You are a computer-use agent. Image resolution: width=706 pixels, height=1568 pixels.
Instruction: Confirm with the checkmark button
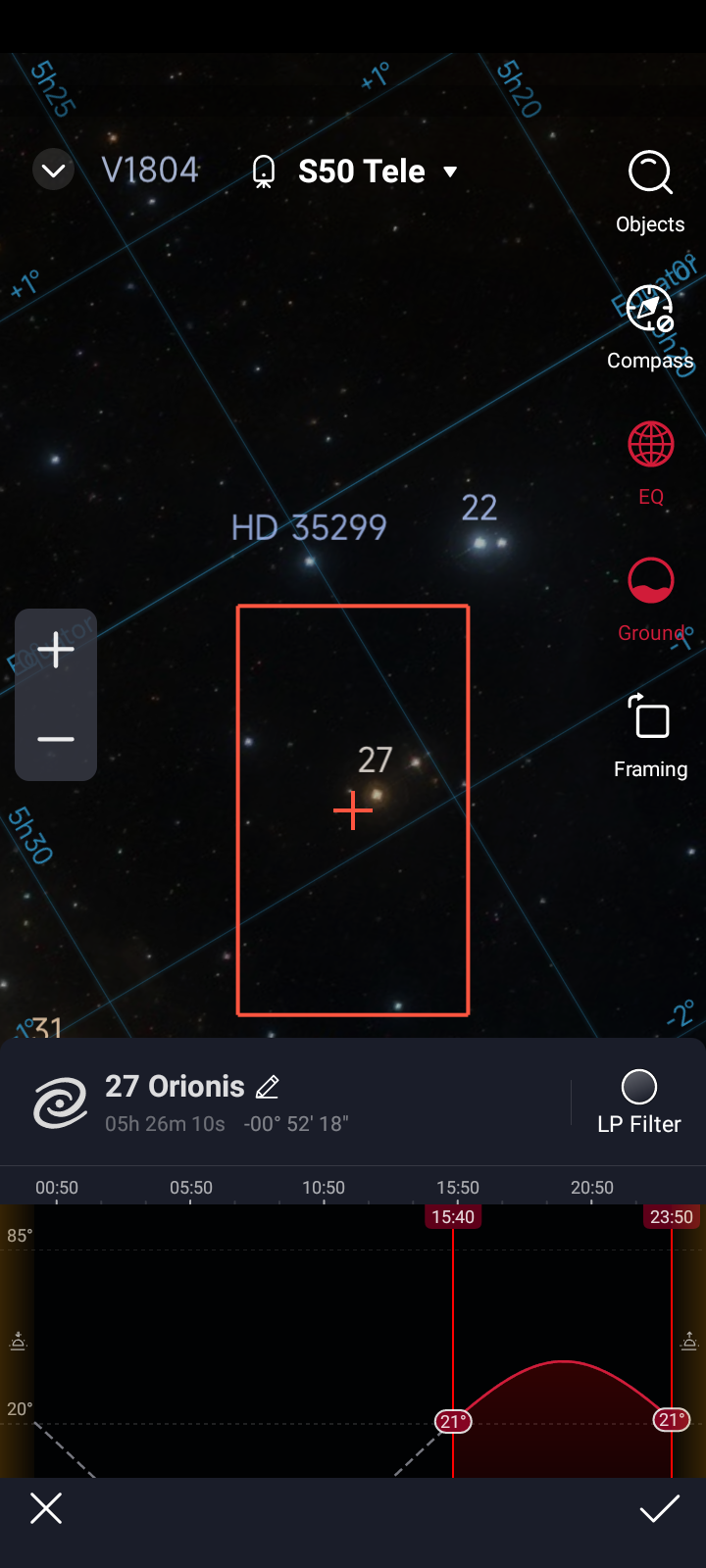[x=660, y=1508]
